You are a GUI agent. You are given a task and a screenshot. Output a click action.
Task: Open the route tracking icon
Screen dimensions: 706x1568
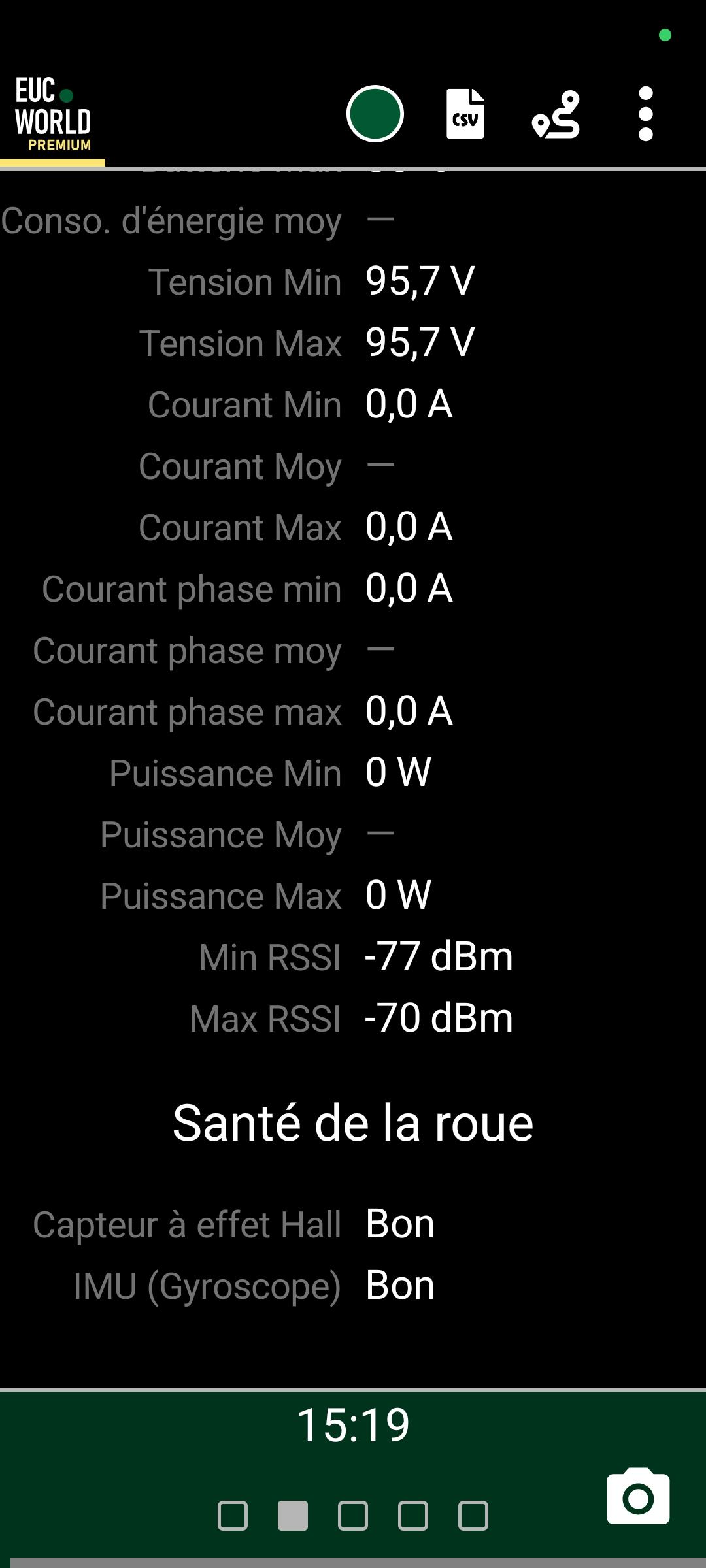coord(556,114)
